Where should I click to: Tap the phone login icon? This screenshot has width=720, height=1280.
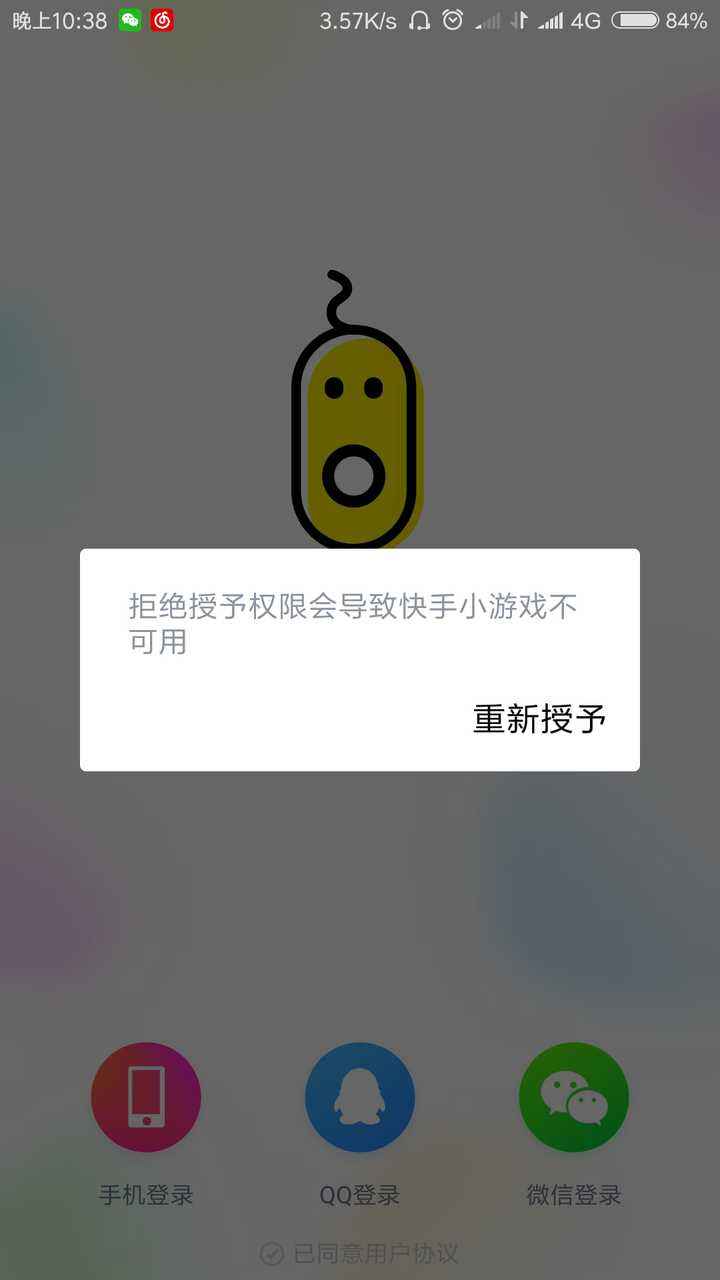coord(146,1097)
